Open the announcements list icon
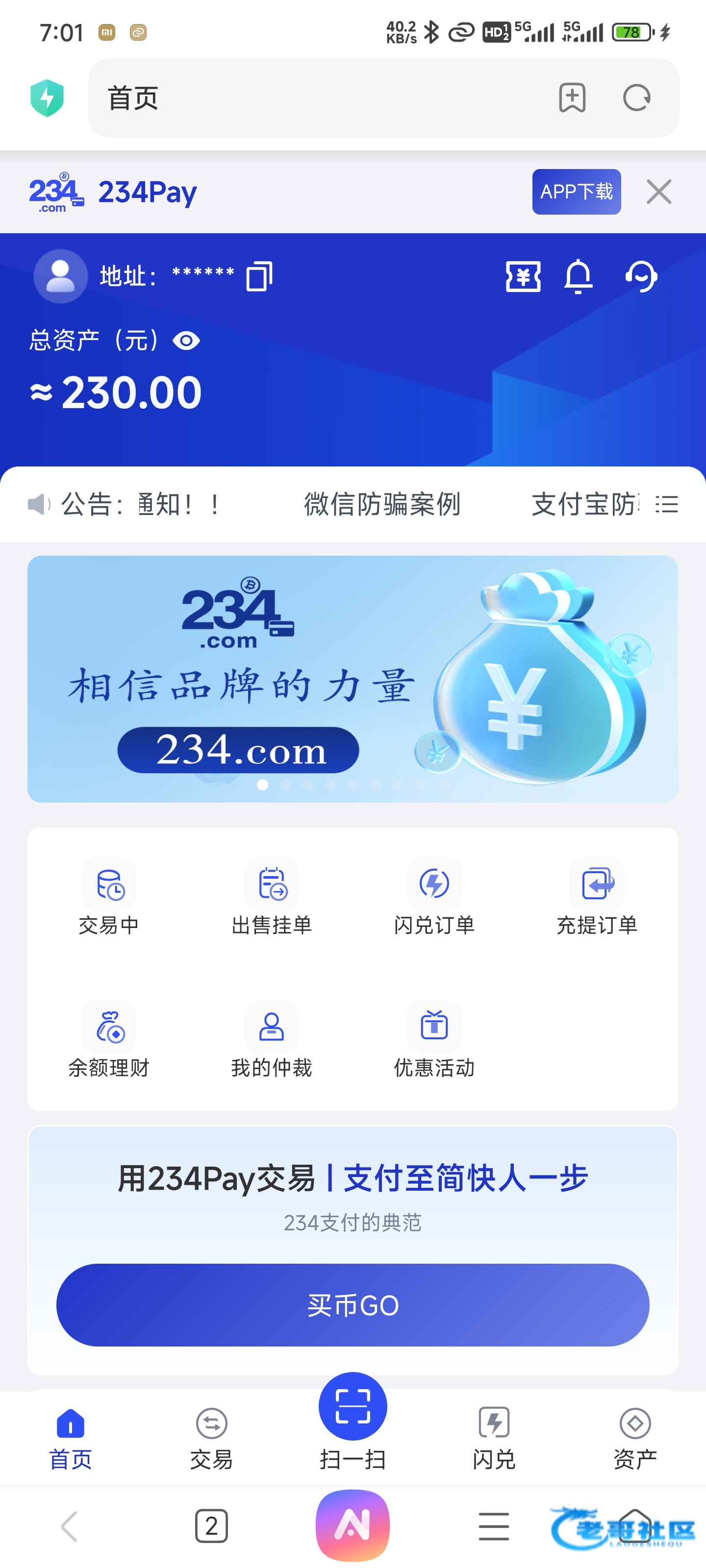Screen dimensions: 706x1568 click(x=666, y=504)
